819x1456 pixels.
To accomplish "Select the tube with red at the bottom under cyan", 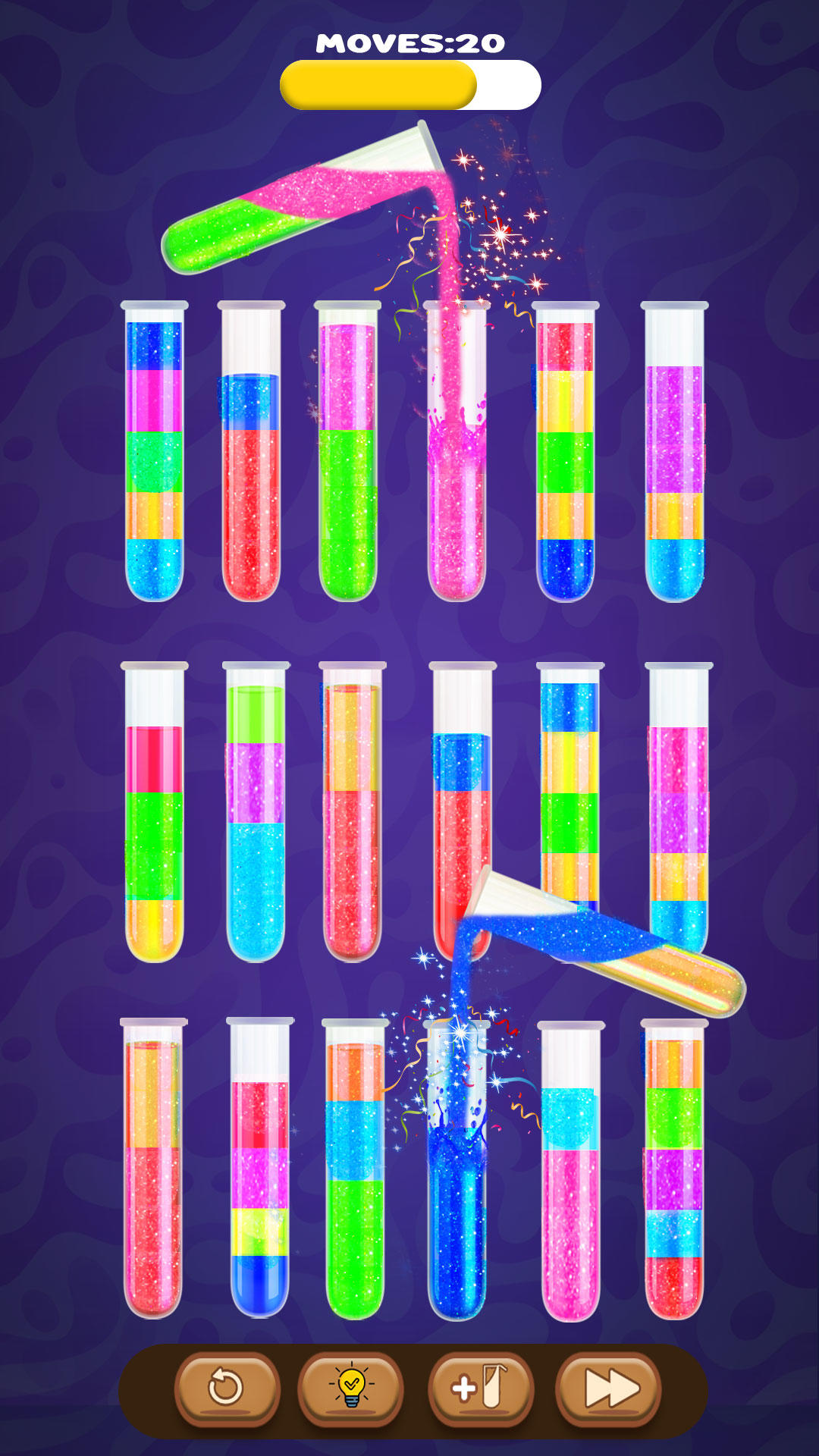I will [x=674, y=1175].
